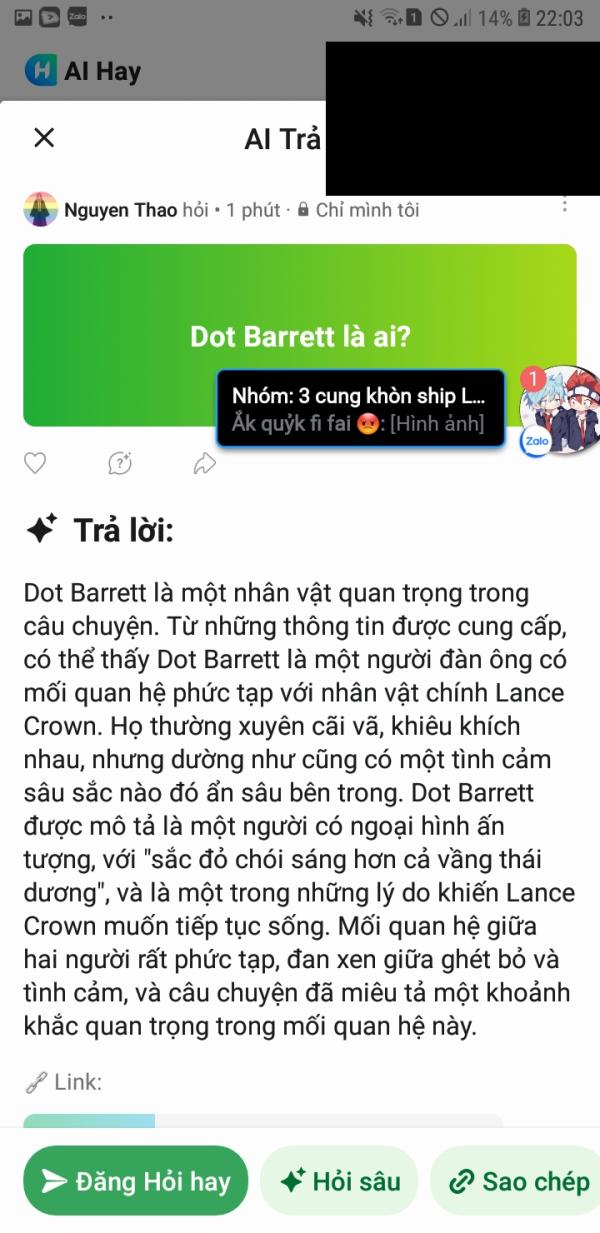
Task: Open the Zalo group message preview
Action: 360,409
